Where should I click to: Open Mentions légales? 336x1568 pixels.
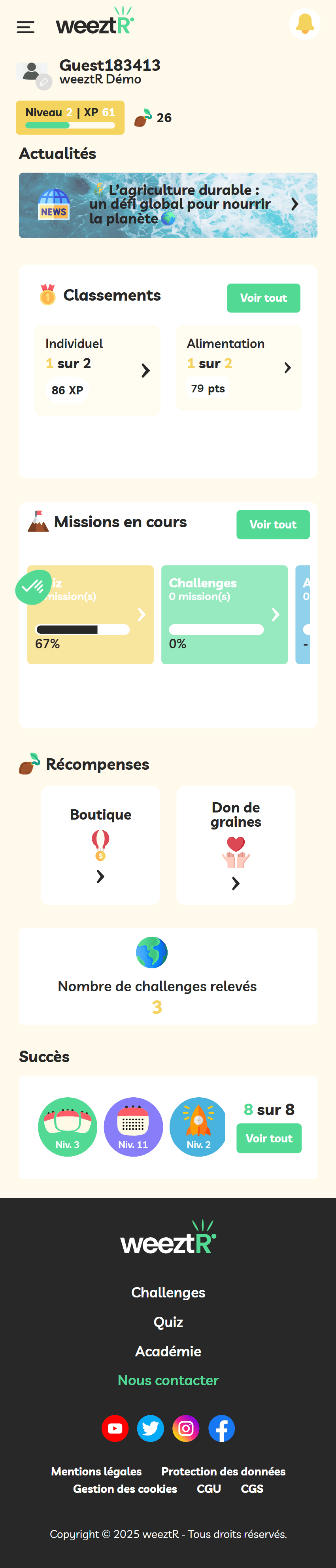96,1471
